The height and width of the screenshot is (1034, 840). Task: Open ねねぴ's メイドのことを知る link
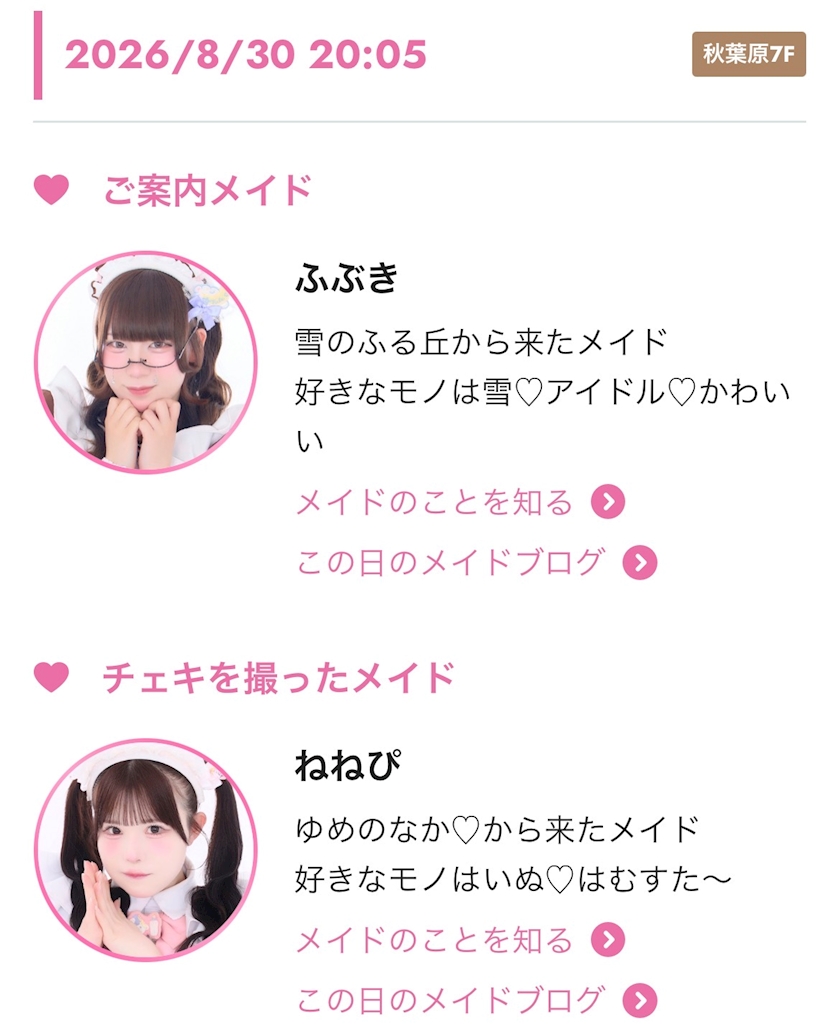(460, 940)
